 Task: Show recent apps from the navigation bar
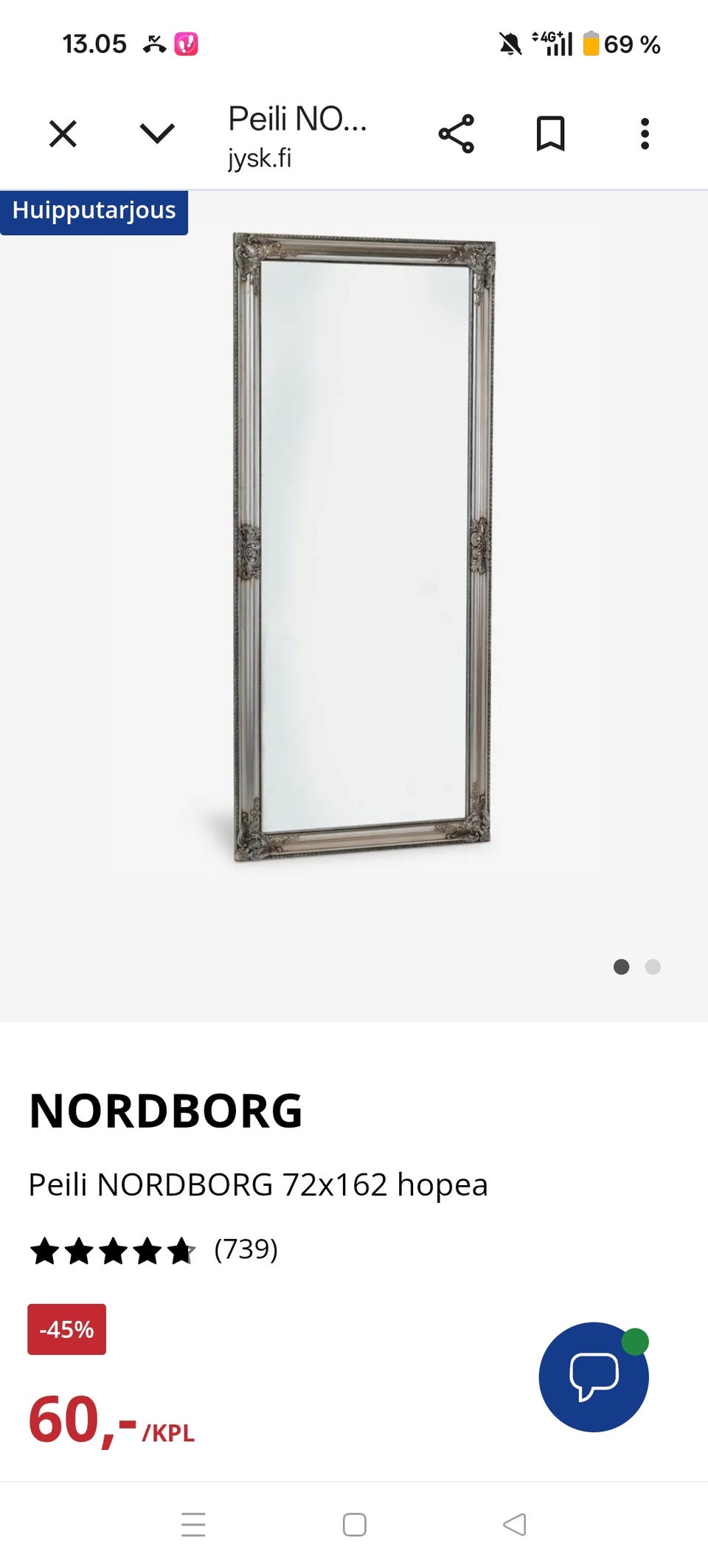click(193, 1524)
